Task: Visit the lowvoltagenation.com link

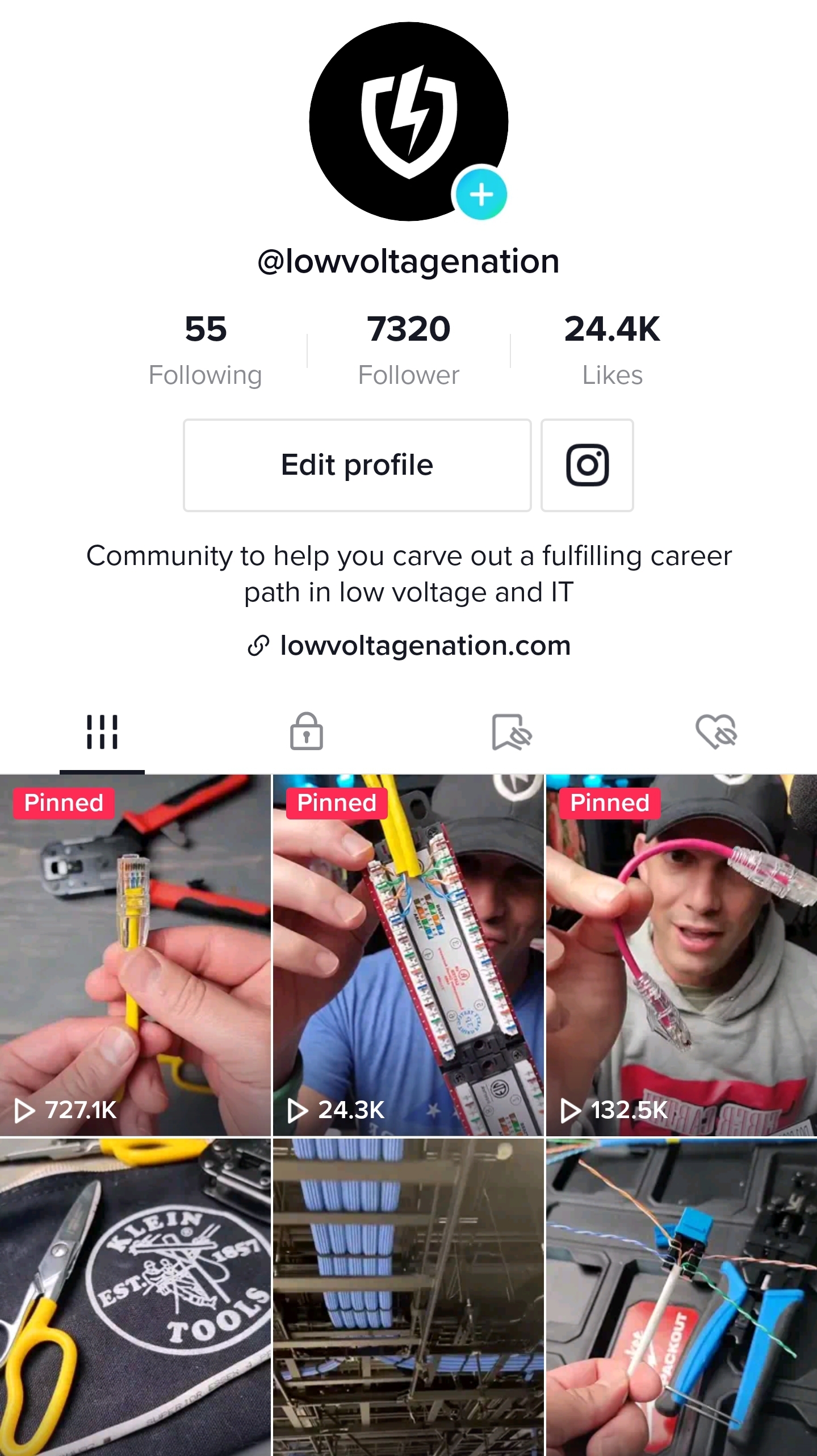Action: 409,646
